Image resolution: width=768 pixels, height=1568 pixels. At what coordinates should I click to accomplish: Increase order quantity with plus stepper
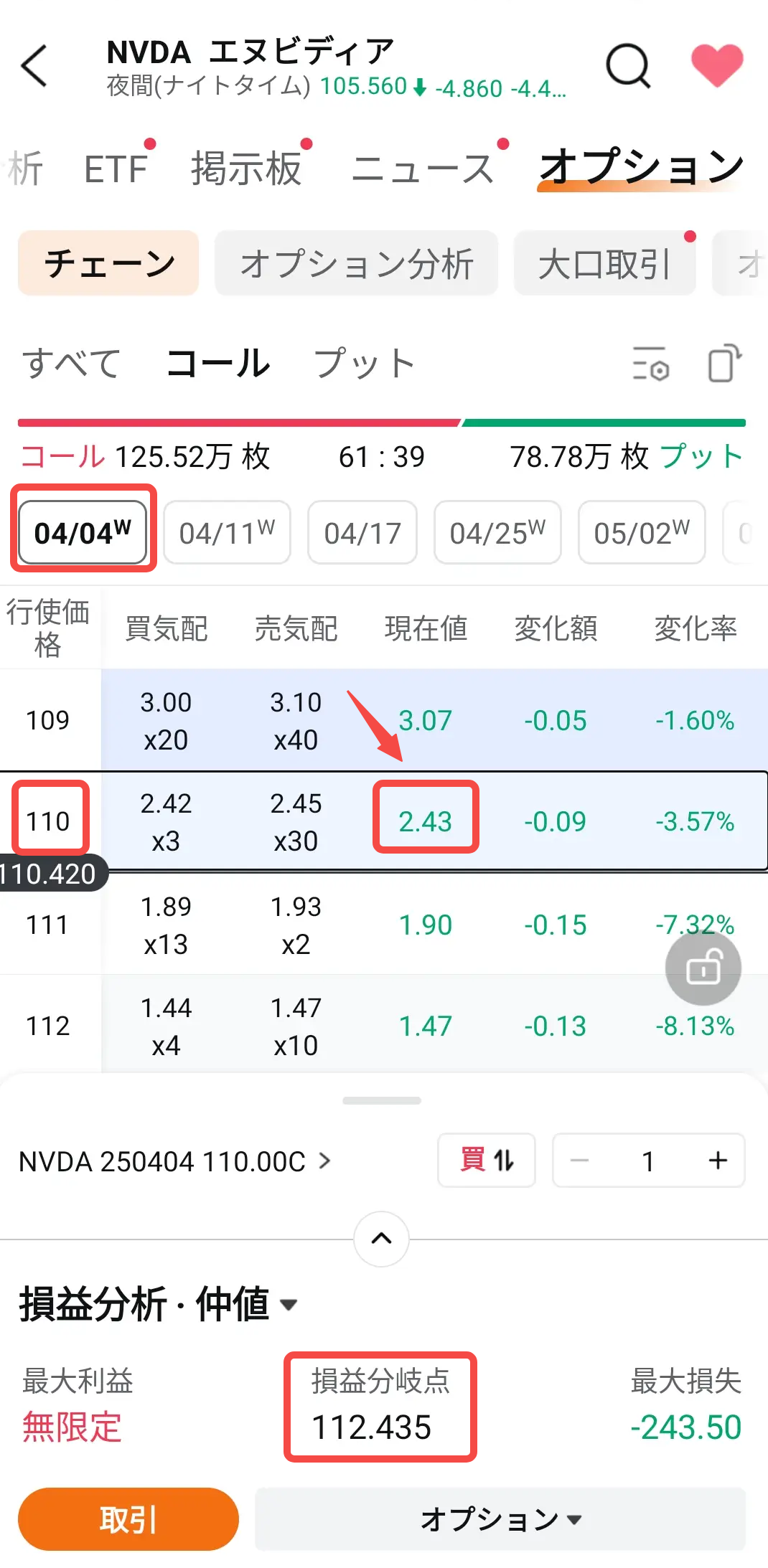716,1160
